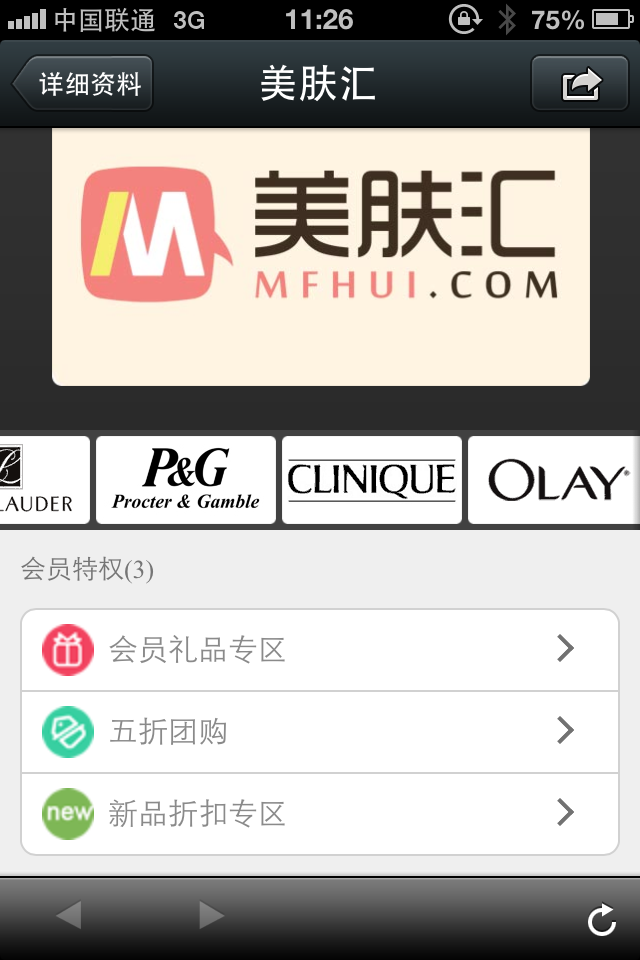This screenshot has width=640, height=960.
Task: Choose the Olay brand tile
Action: click(554, 480)
